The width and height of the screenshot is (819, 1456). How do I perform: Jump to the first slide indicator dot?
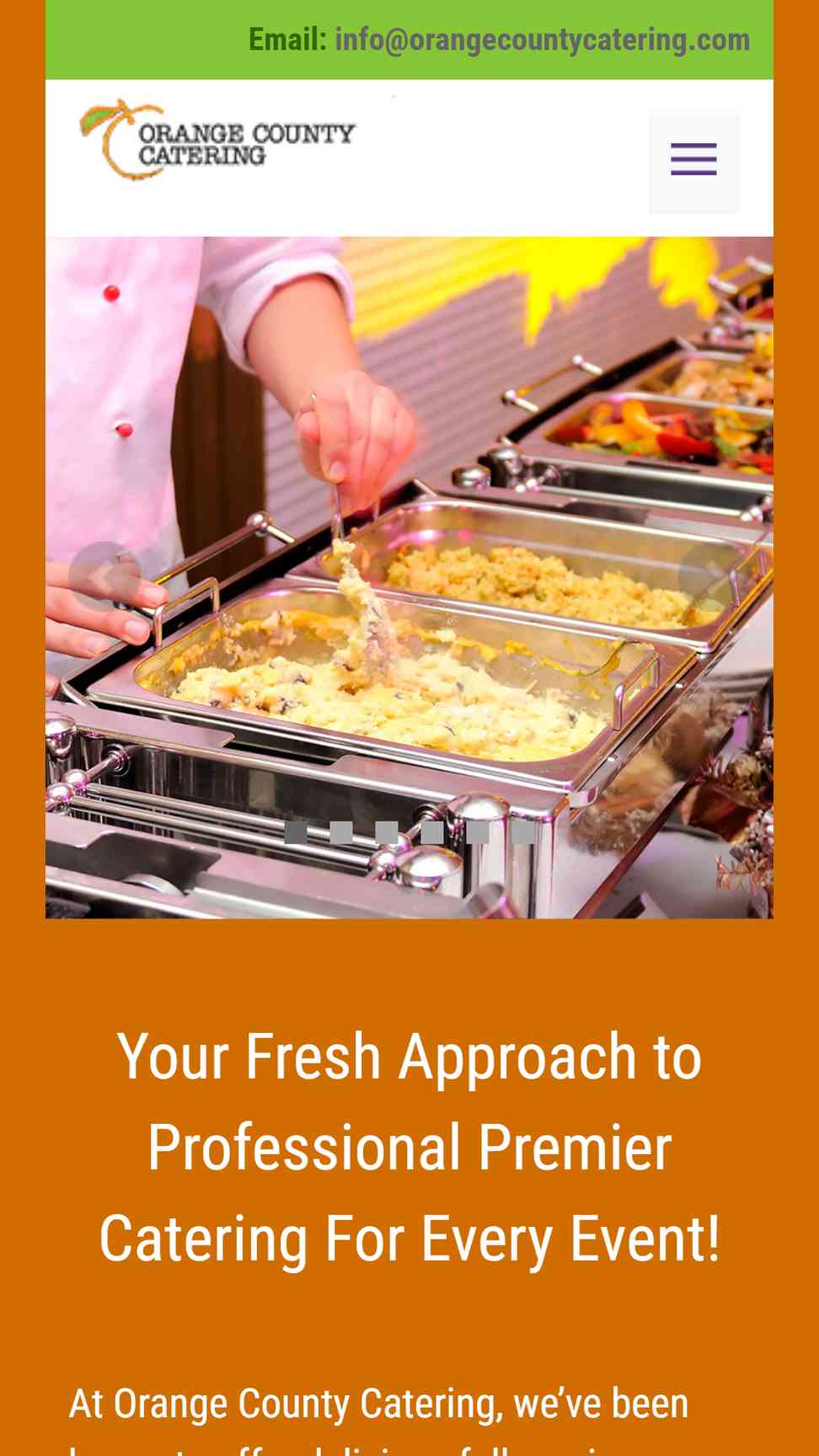tap(296, 832)
